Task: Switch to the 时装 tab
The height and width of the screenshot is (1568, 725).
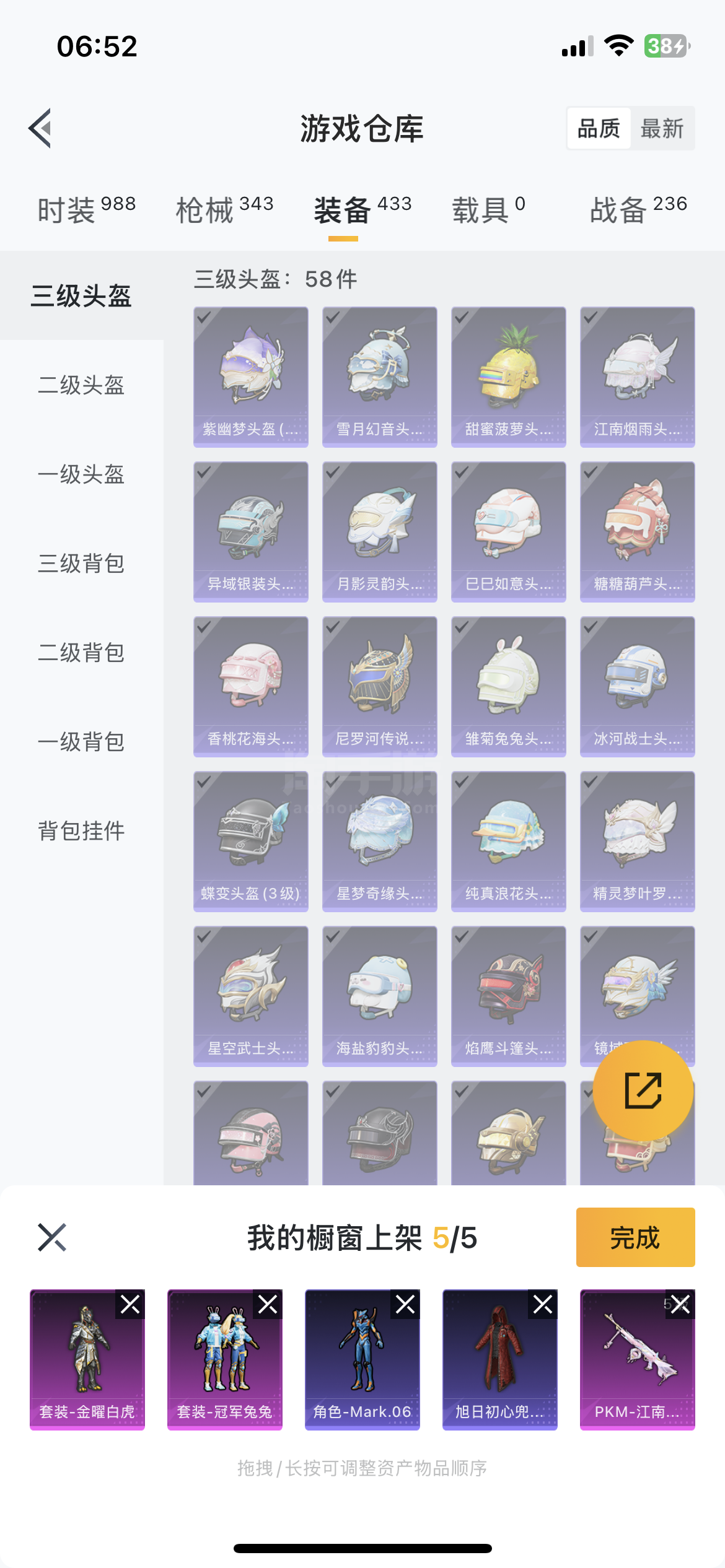Action: coord(86,209)
